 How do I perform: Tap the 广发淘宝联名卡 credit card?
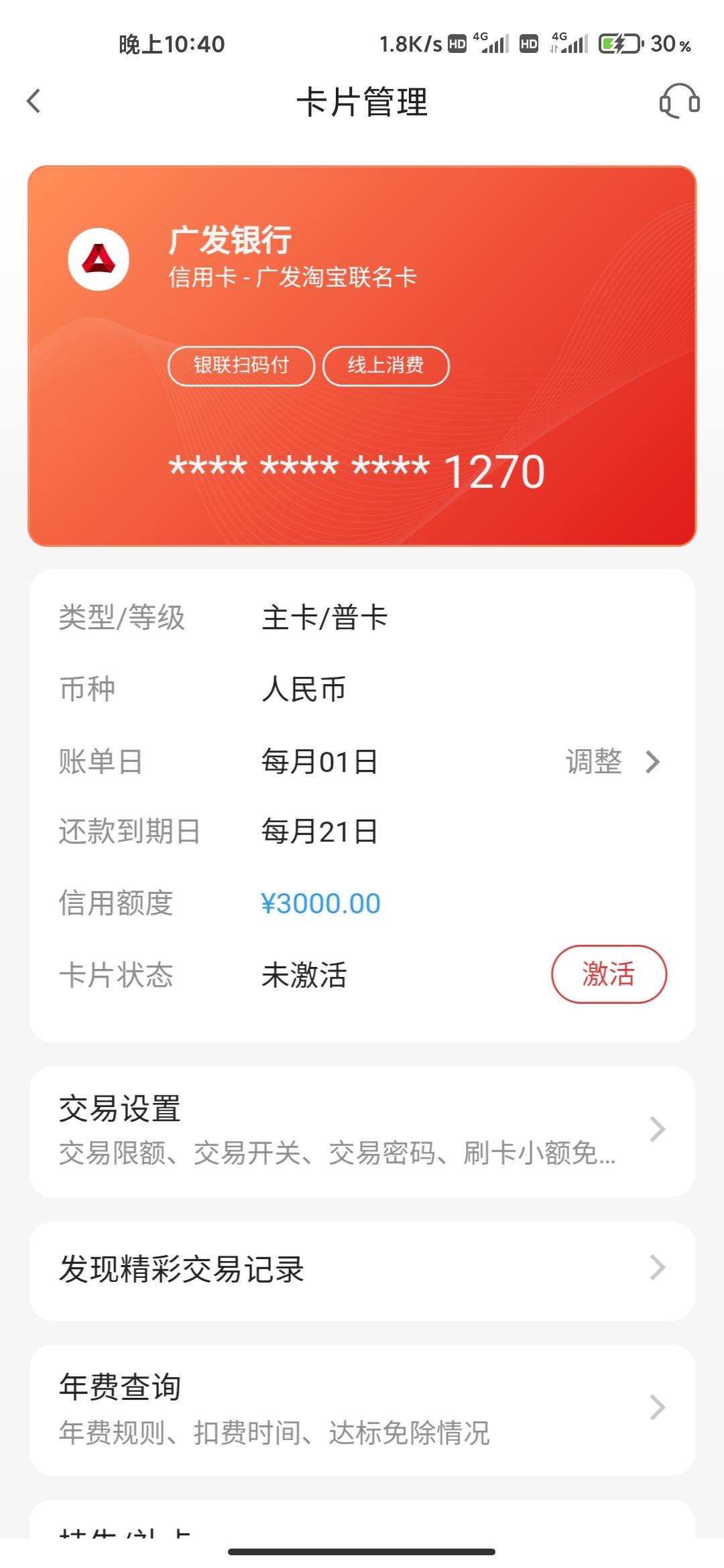click(362, 356)
